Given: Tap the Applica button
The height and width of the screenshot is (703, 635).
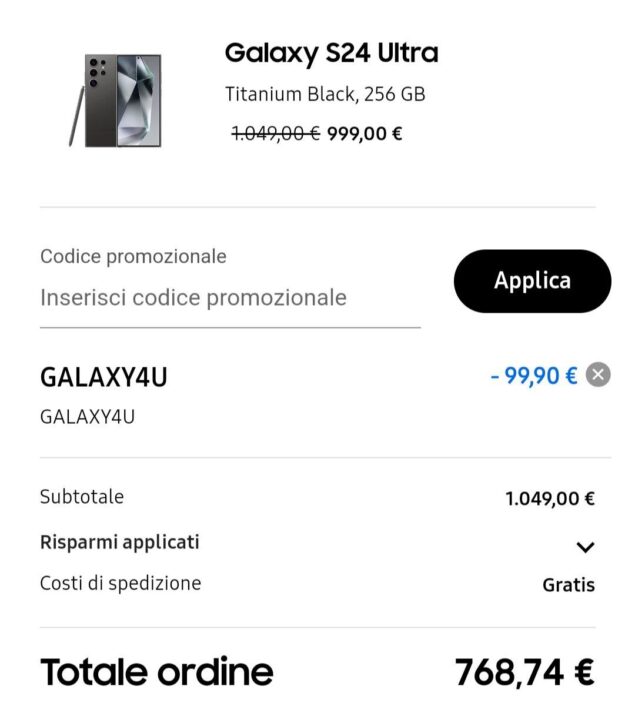Looking at the screenshot, I should 532,281.
